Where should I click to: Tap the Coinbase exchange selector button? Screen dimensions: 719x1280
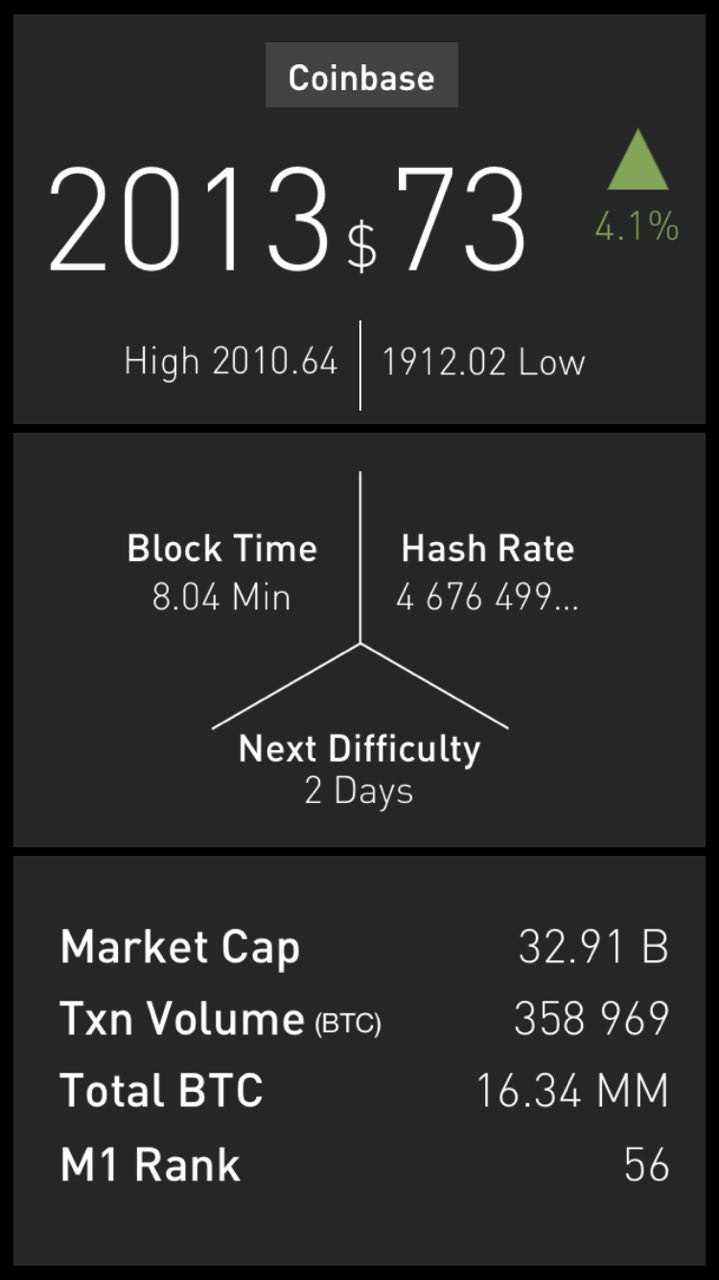click(361, 76)
